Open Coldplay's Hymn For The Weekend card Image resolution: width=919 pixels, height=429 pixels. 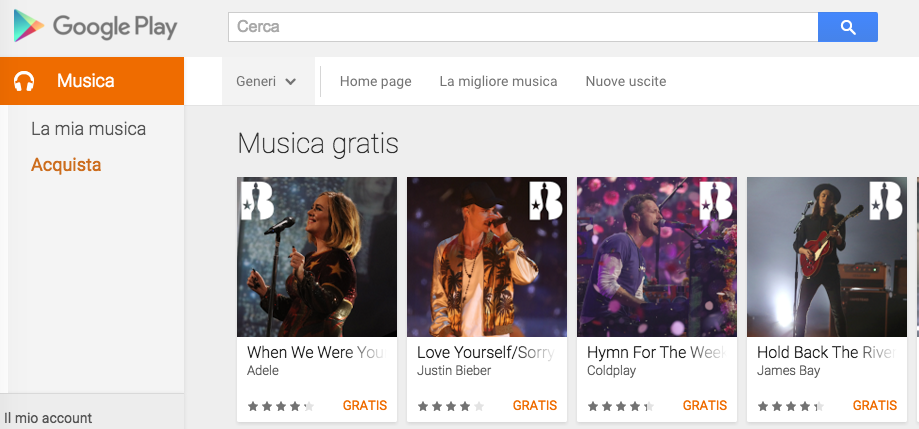(x=656, y=257)
